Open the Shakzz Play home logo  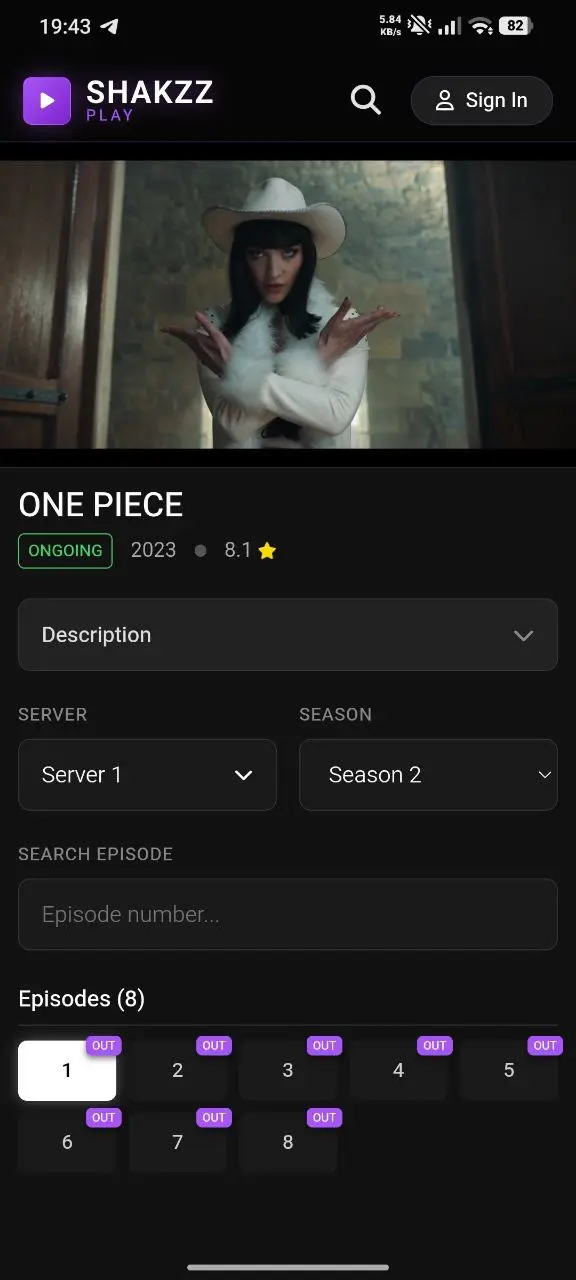pyautogui.click(x=118, y=101)
